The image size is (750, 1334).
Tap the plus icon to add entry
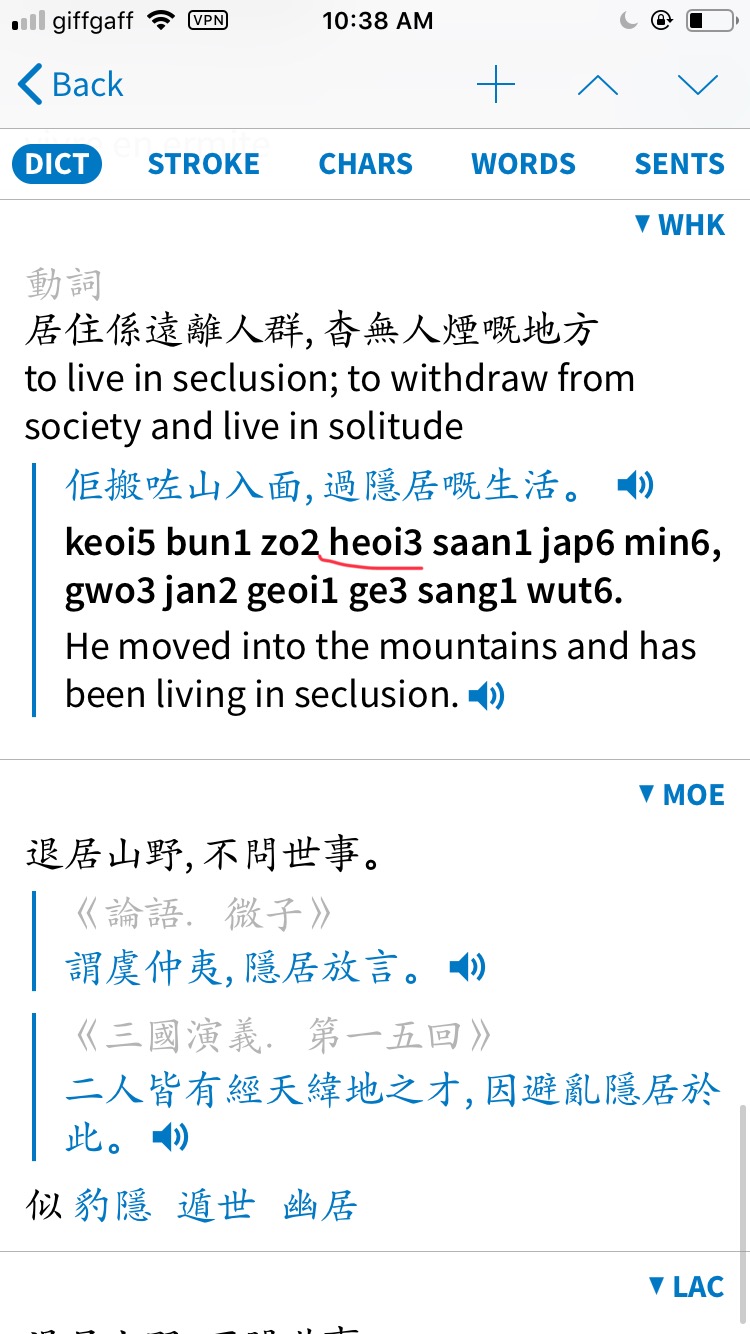tap(495, 85)
